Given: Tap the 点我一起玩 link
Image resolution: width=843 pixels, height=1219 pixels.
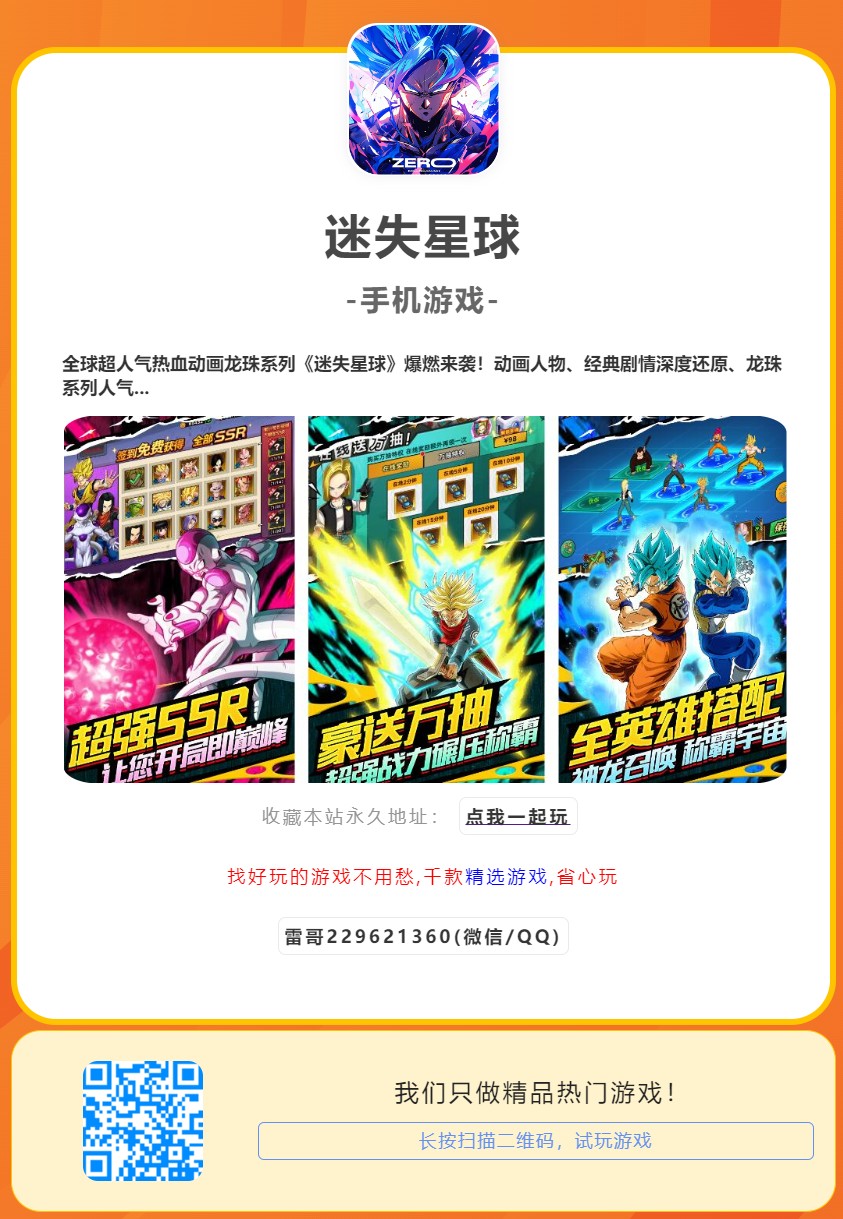Looking at the screenshot, I should [517, 816].
